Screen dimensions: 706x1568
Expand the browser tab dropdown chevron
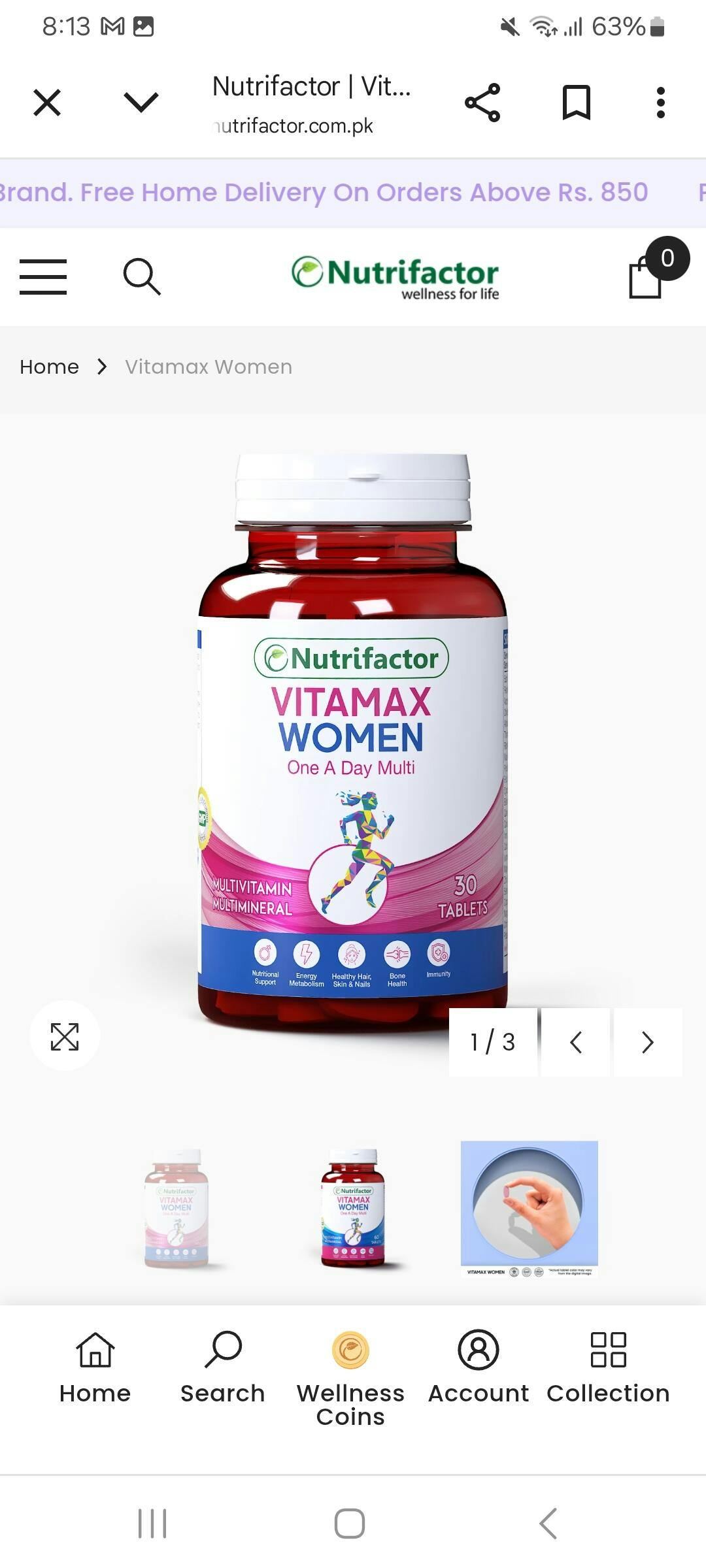(141, 102)
